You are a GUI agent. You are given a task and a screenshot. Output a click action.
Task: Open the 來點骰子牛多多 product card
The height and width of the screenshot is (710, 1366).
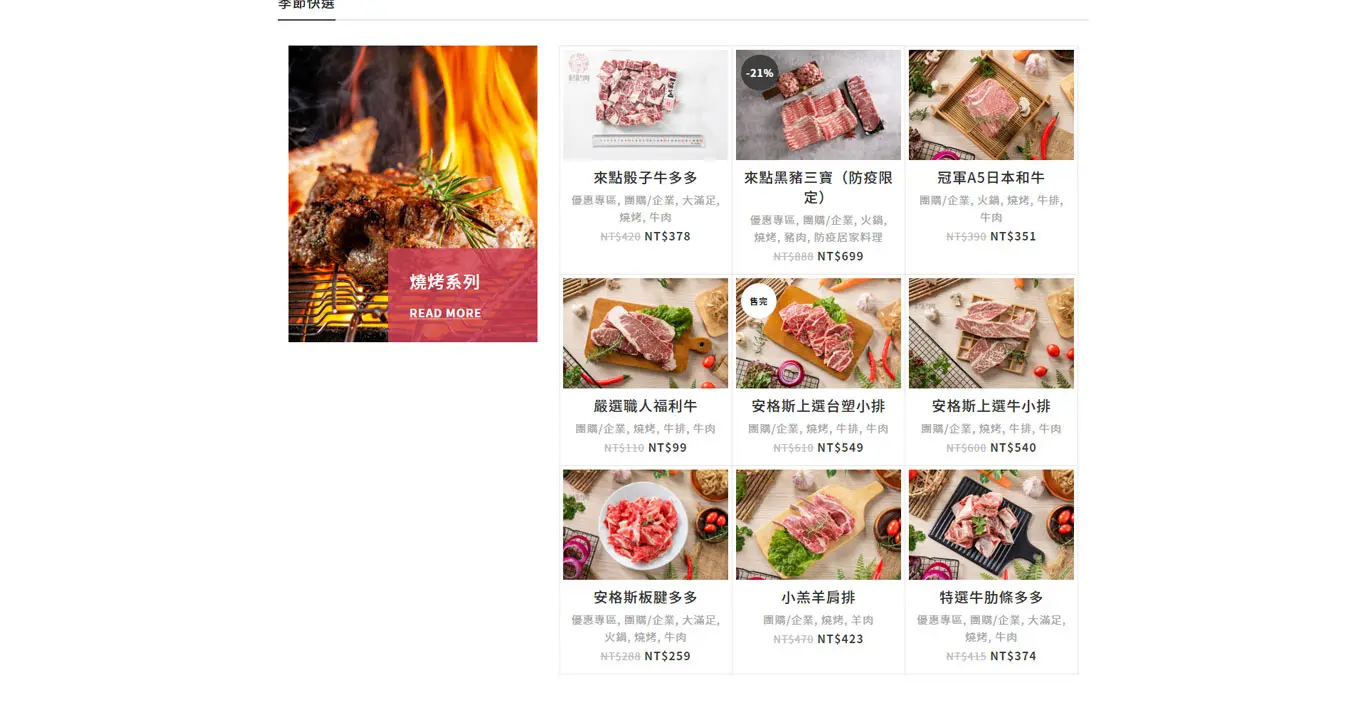[645, 177]
